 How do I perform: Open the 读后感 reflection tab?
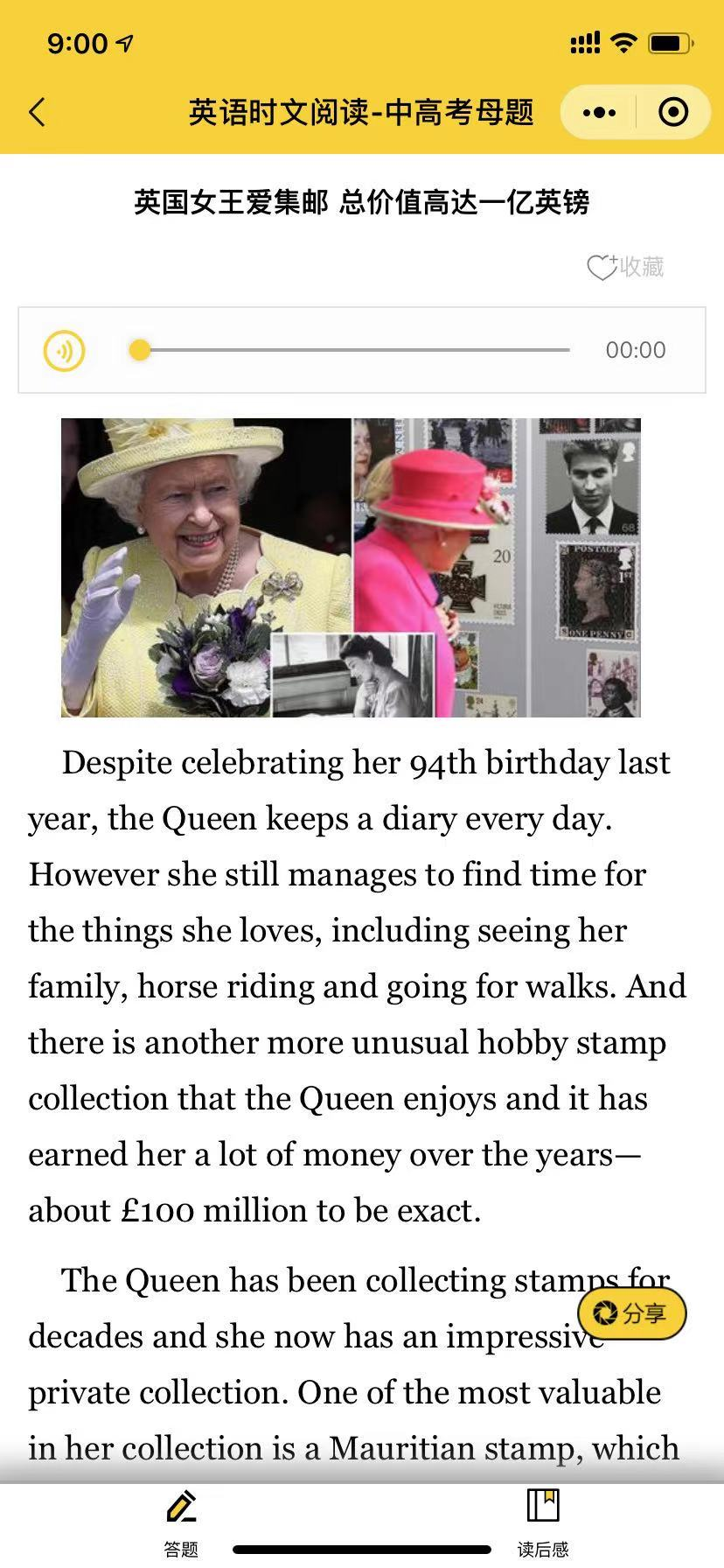click(542, 1523)
